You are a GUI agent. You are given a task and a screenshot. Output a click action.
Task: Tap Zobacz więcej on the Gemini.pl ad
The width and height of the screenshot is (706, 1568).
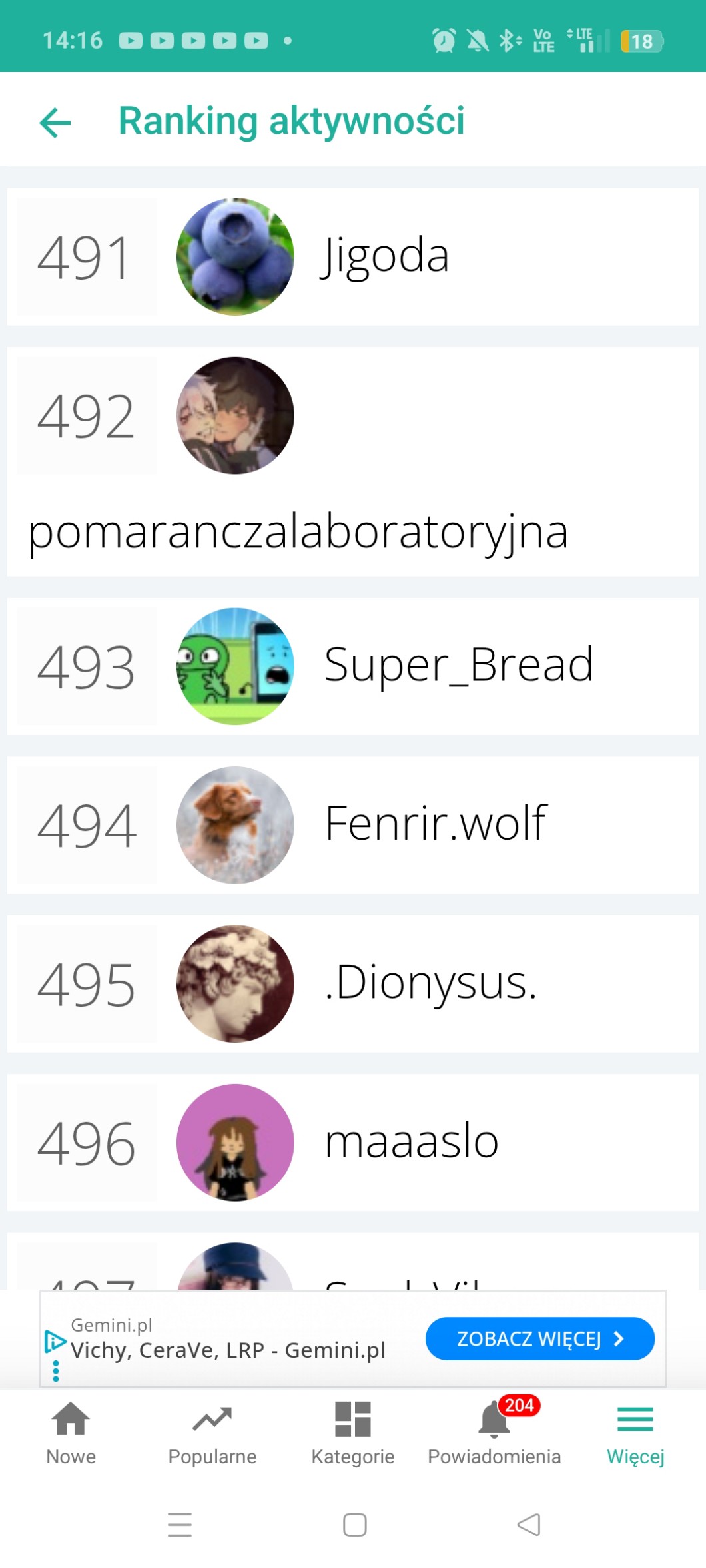point(539,1338)
